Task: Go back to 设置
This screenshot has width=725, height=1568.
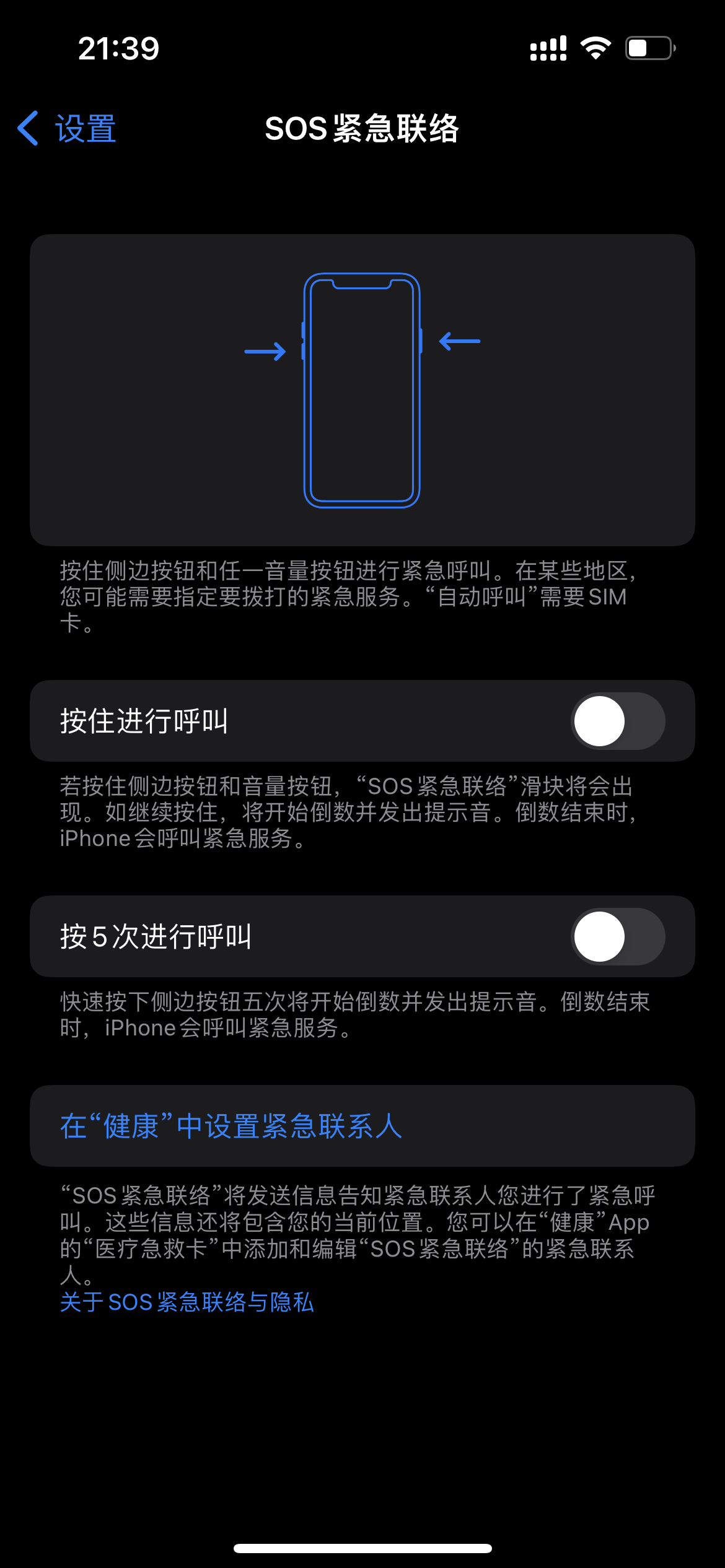Action: click(x=68, y=129)
